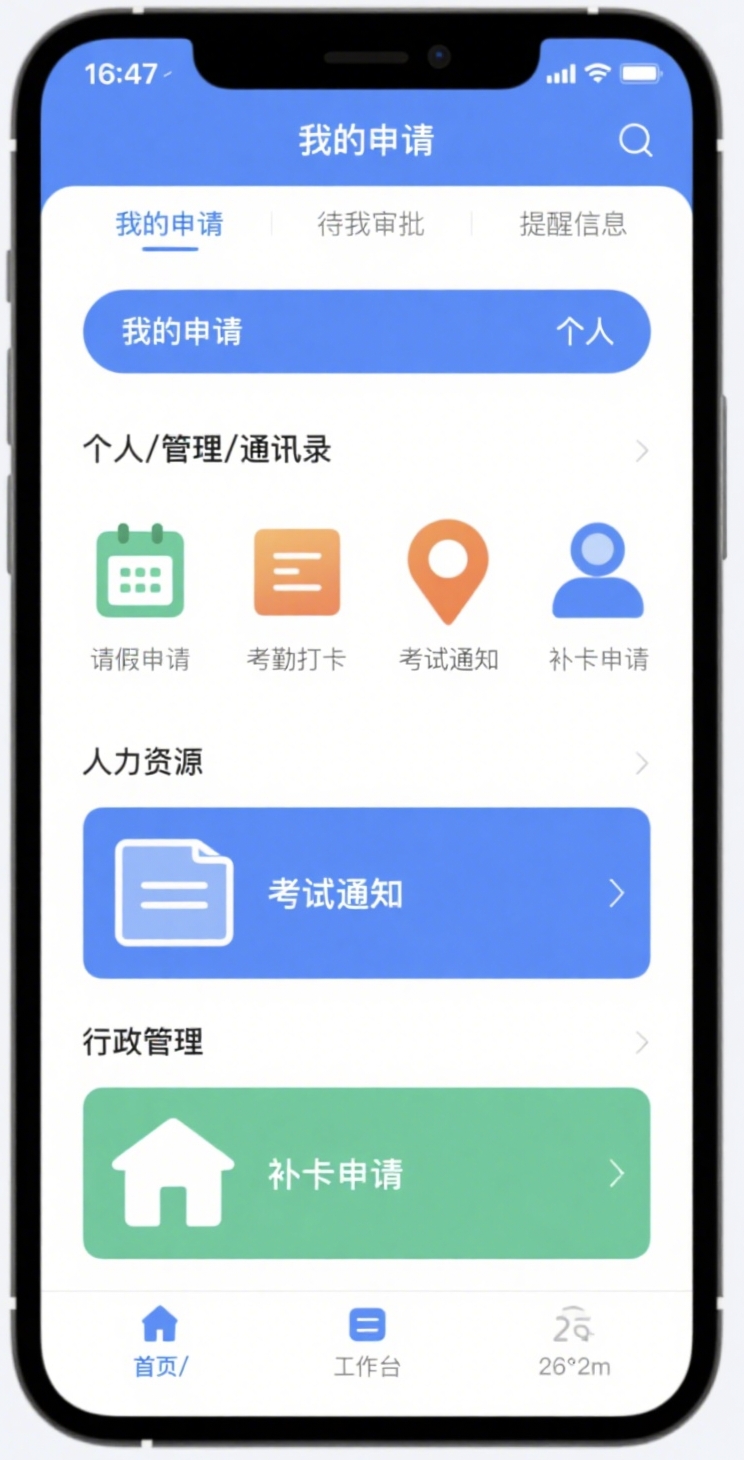
Task: Switch to the 工作台 bottom tab
Action: point(367,1342)
